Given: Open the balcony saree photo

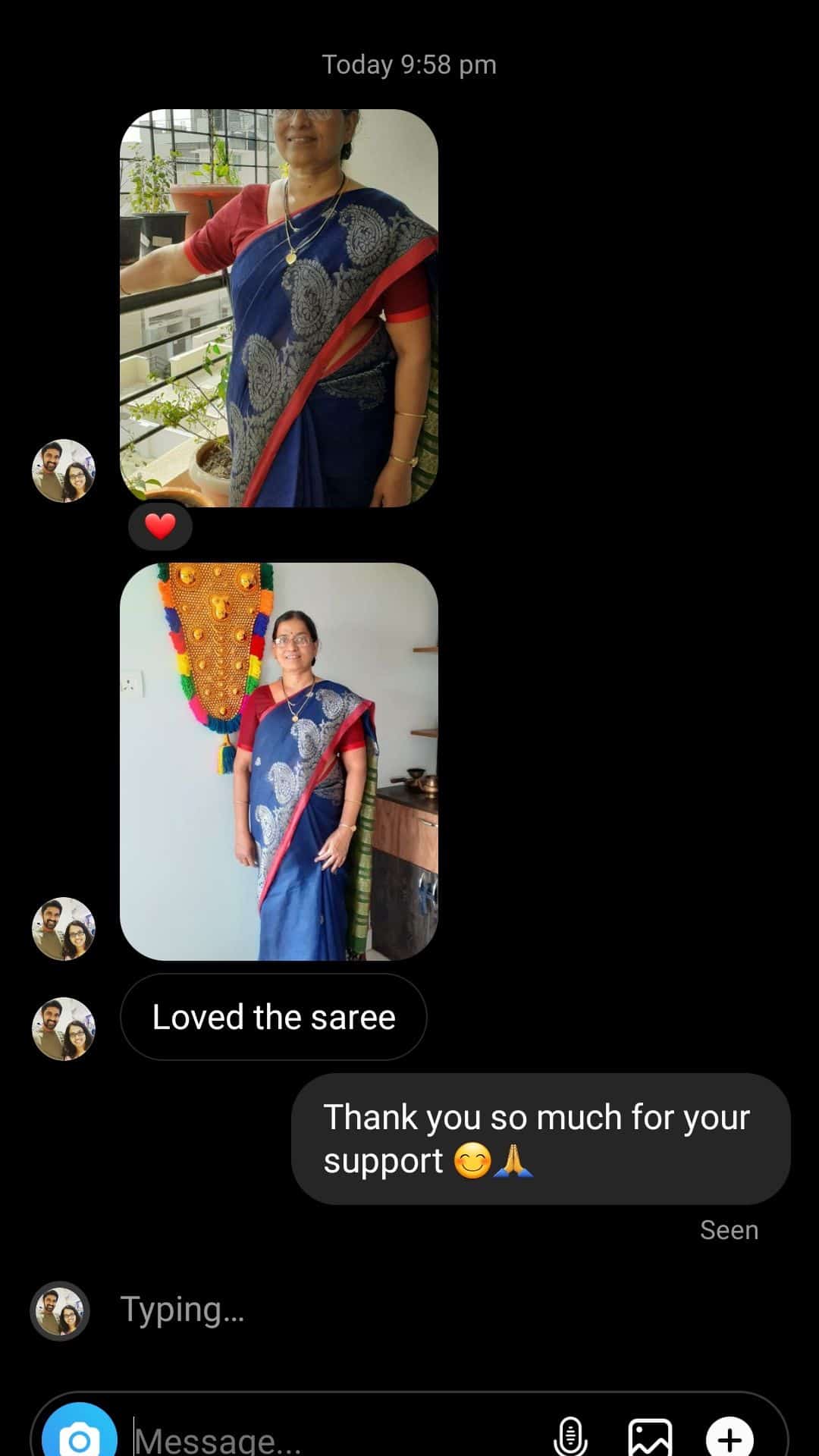Looking at the screenshot, I should point(279,308).
